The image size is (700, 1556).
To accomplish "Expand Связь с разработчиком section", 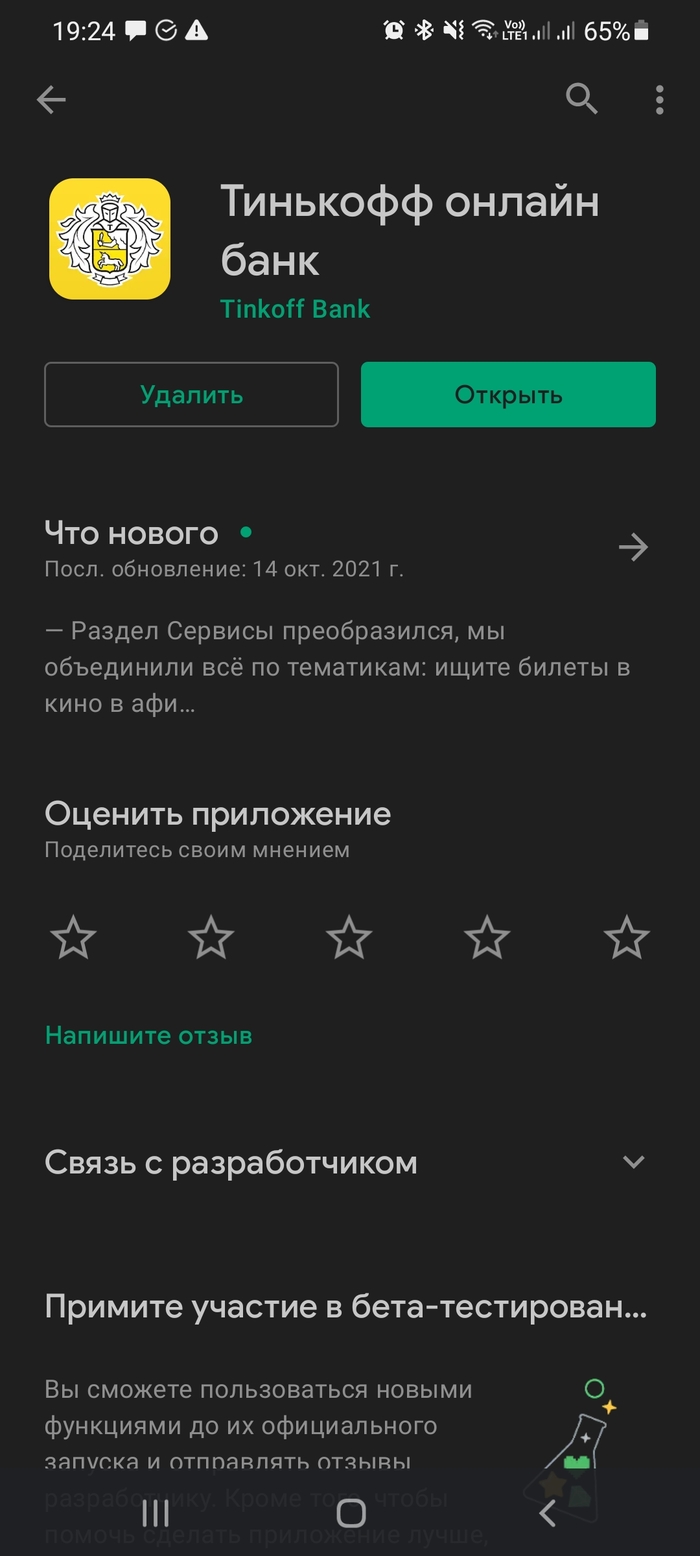I will pyautogui.click(x=633, y=1162).
